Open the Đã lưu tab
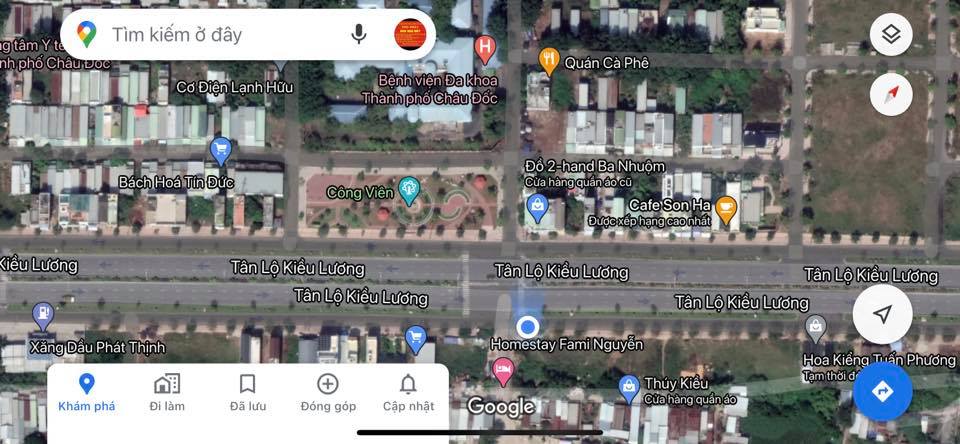 247,392
